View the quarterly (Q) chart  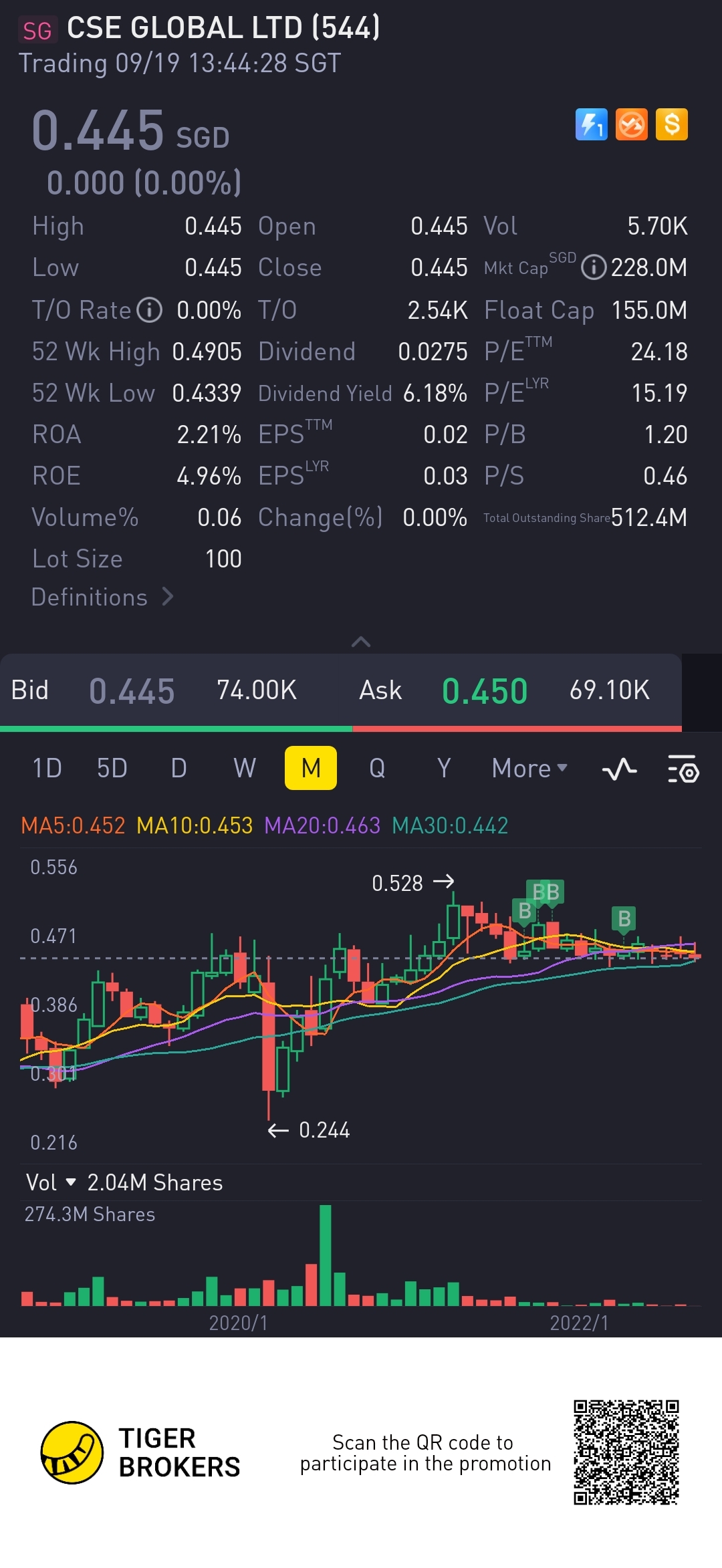tap(377, 769)
